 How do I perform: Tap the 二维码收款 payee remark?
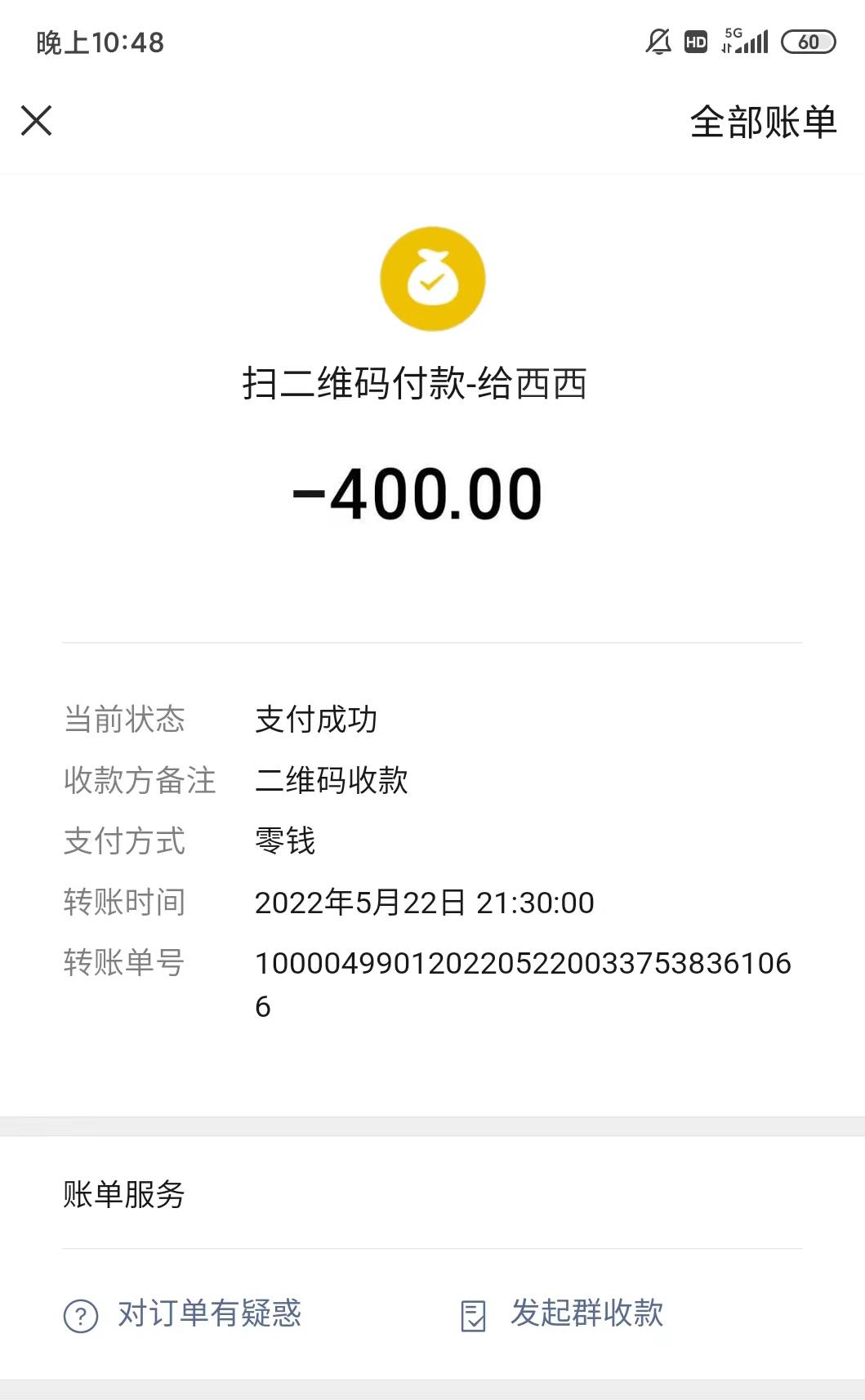334,781
